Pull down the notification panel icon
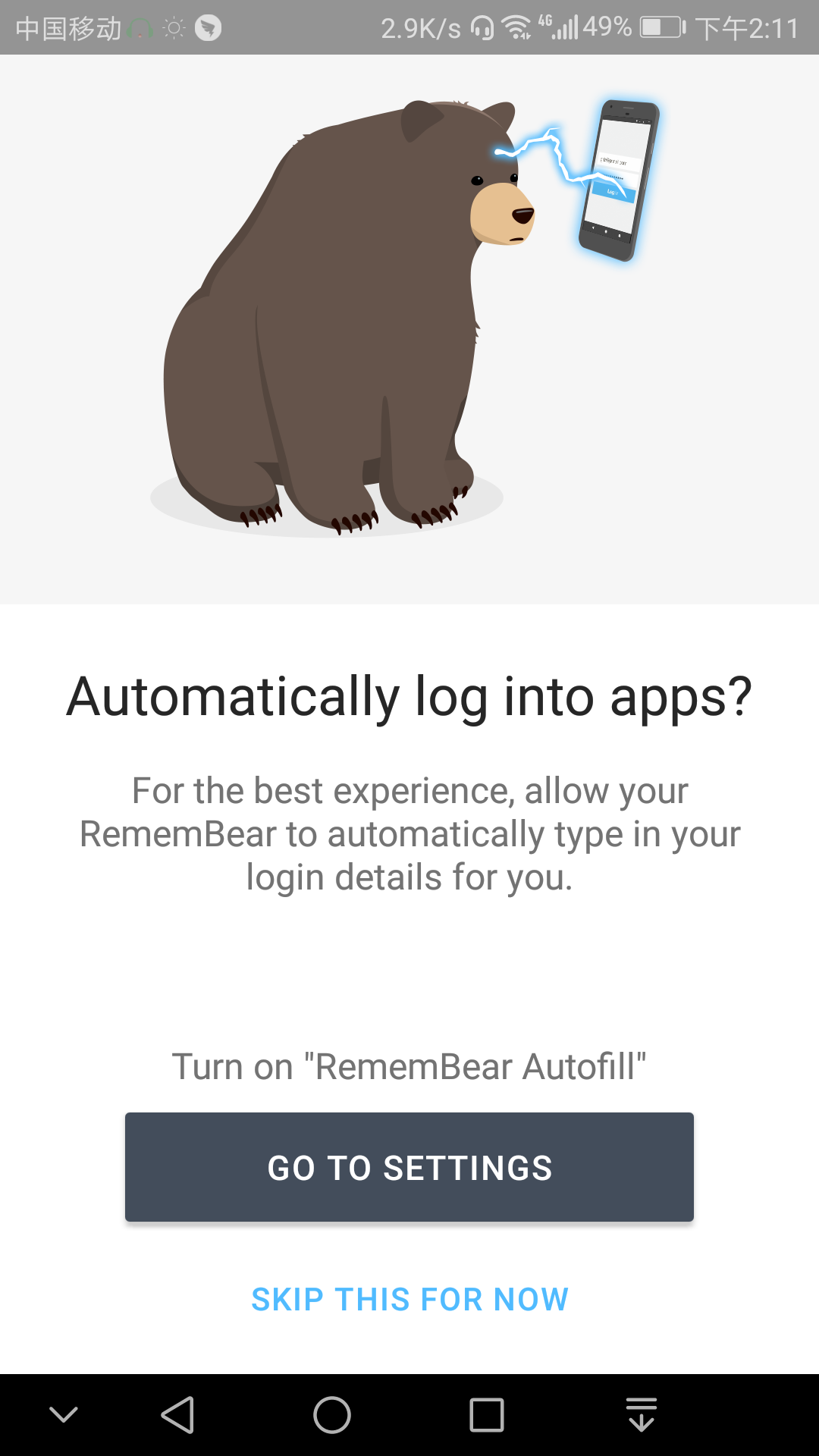The width and height of the screenshot is (819, 1456). click(641, 1415)
